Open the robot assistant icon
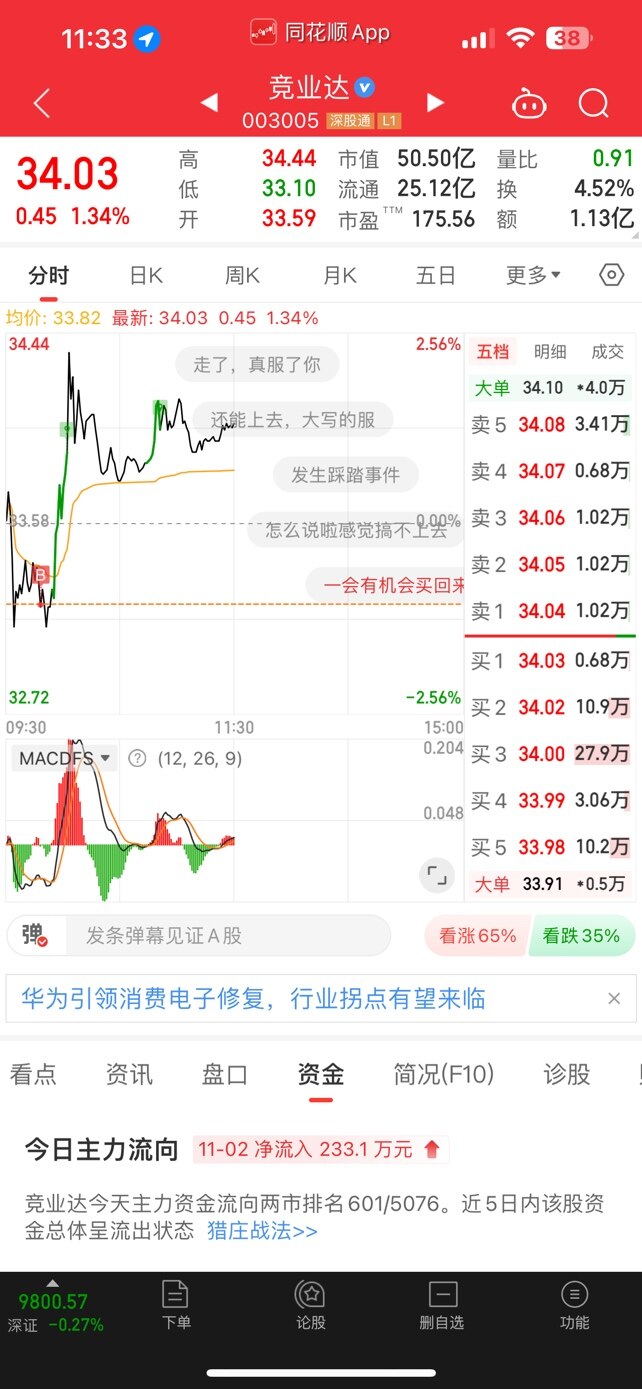Viewport: 642px width, 1389px height. click(x=529, y=103)
